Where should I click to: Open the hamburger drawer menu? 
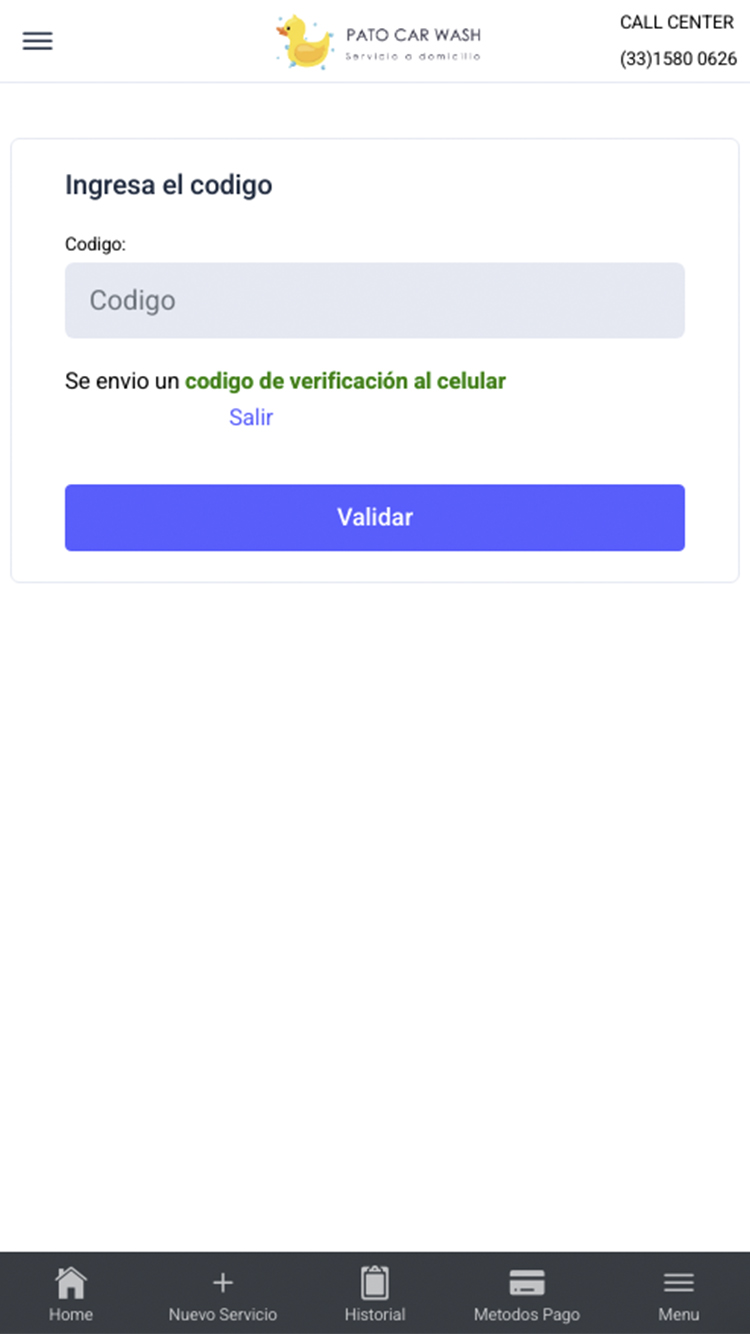[x=37, y=41]
